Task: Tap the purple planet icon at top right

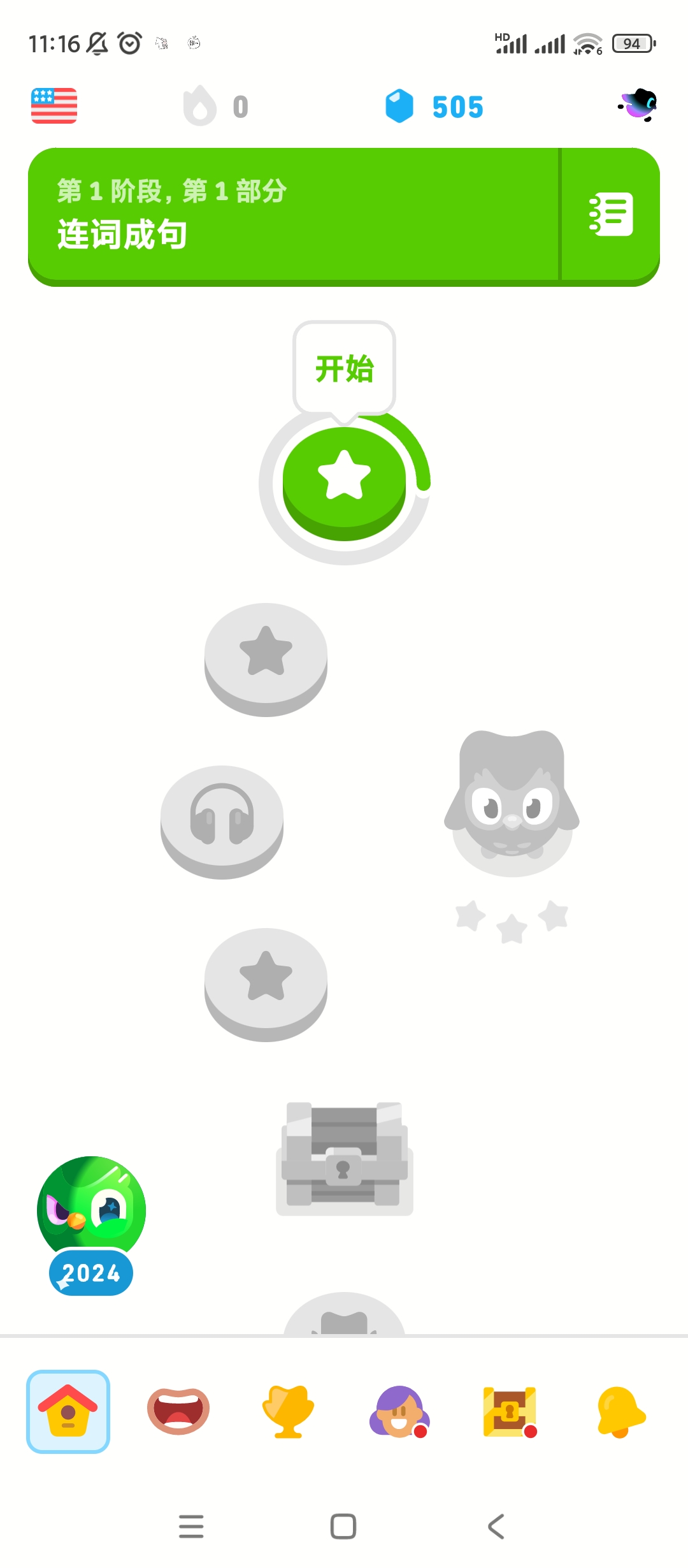Action: click(x=638, y=105)
